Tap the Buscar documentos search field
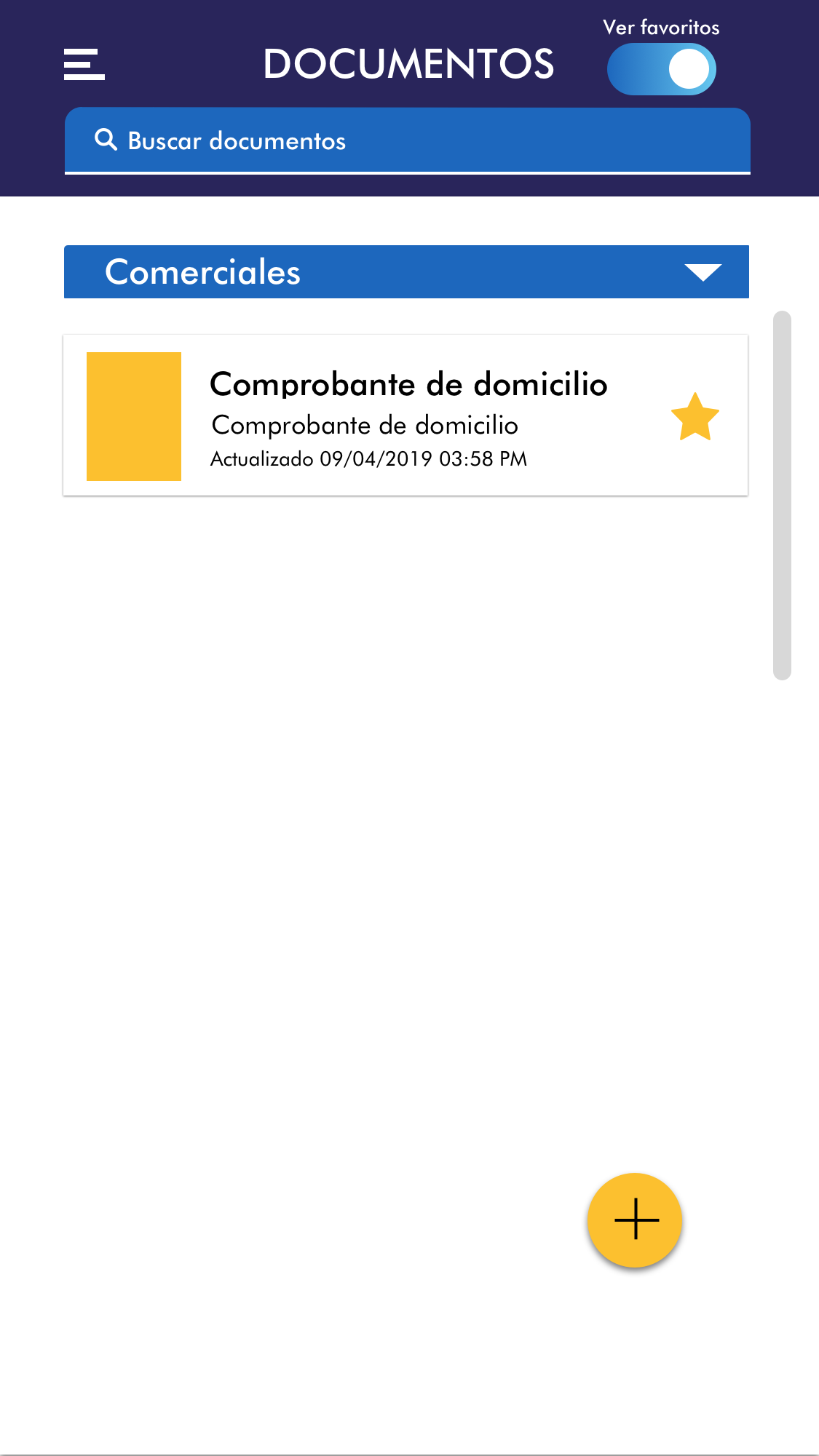819x1456 pixels. coord(407,140)
